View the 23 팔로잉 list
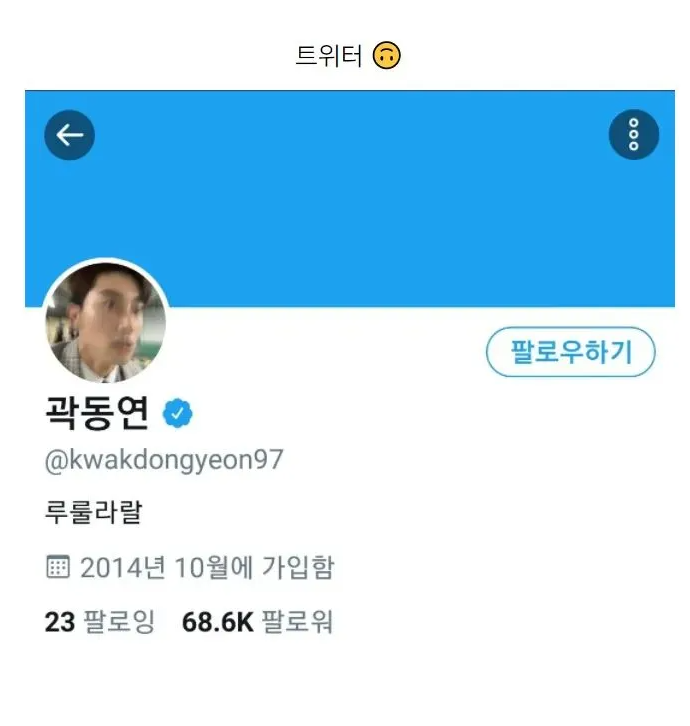The image size is (690, 726). (100, 622)
